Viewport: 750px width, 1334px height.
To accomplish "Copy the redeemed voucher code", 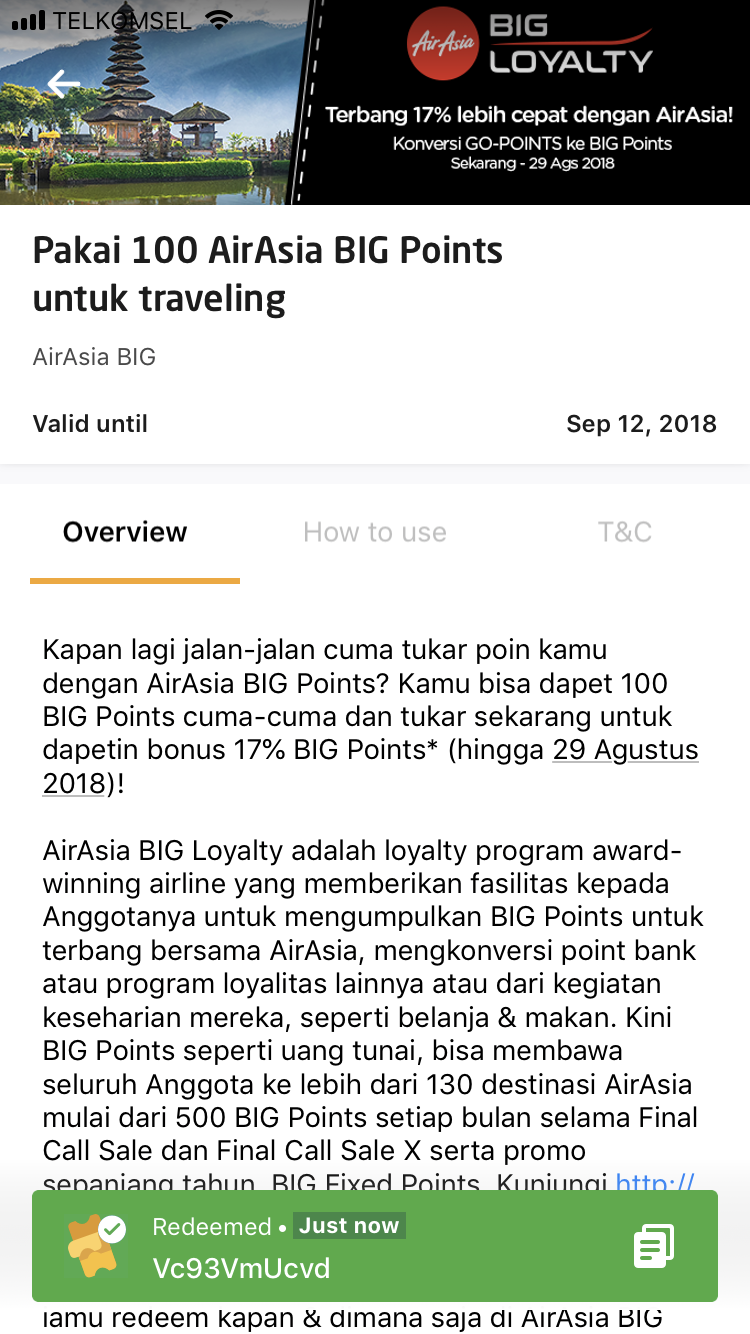I will 654,1246.
